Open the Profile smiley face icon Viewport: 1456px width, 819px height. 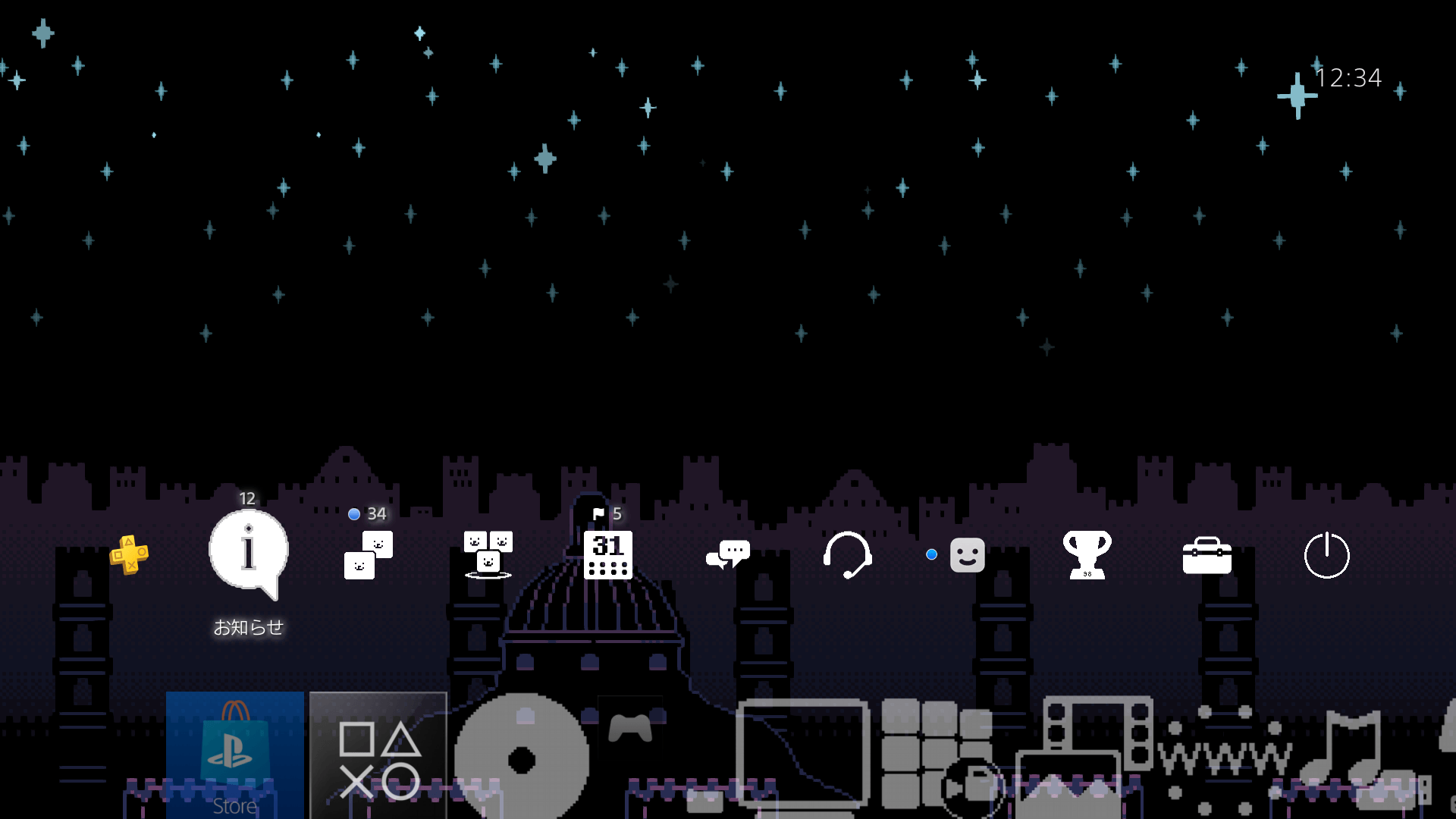pyautogui.click(x=967, y=554)
